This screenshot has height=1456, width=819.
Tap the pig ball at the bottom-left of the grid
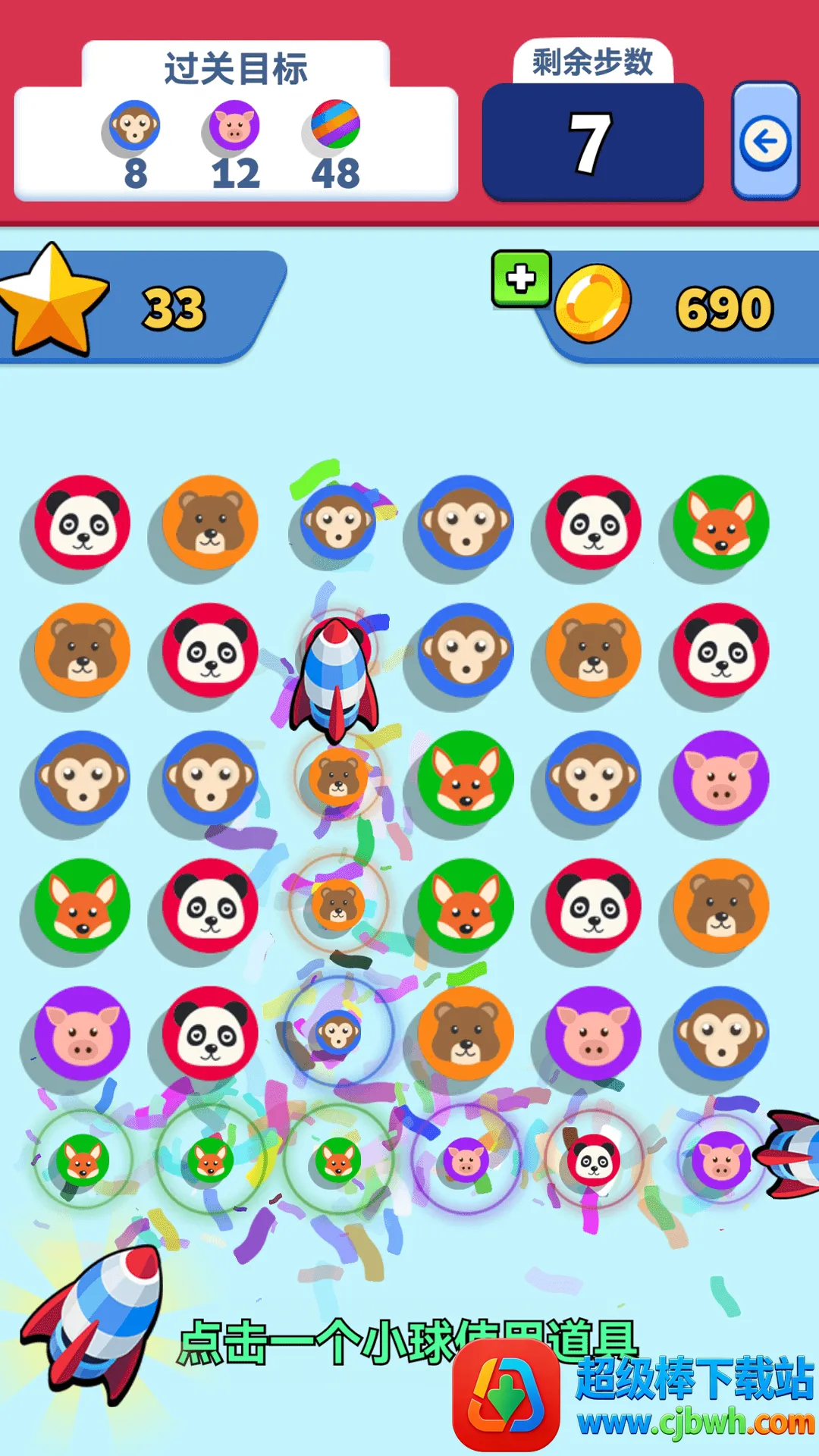[x=83, y=1033]
